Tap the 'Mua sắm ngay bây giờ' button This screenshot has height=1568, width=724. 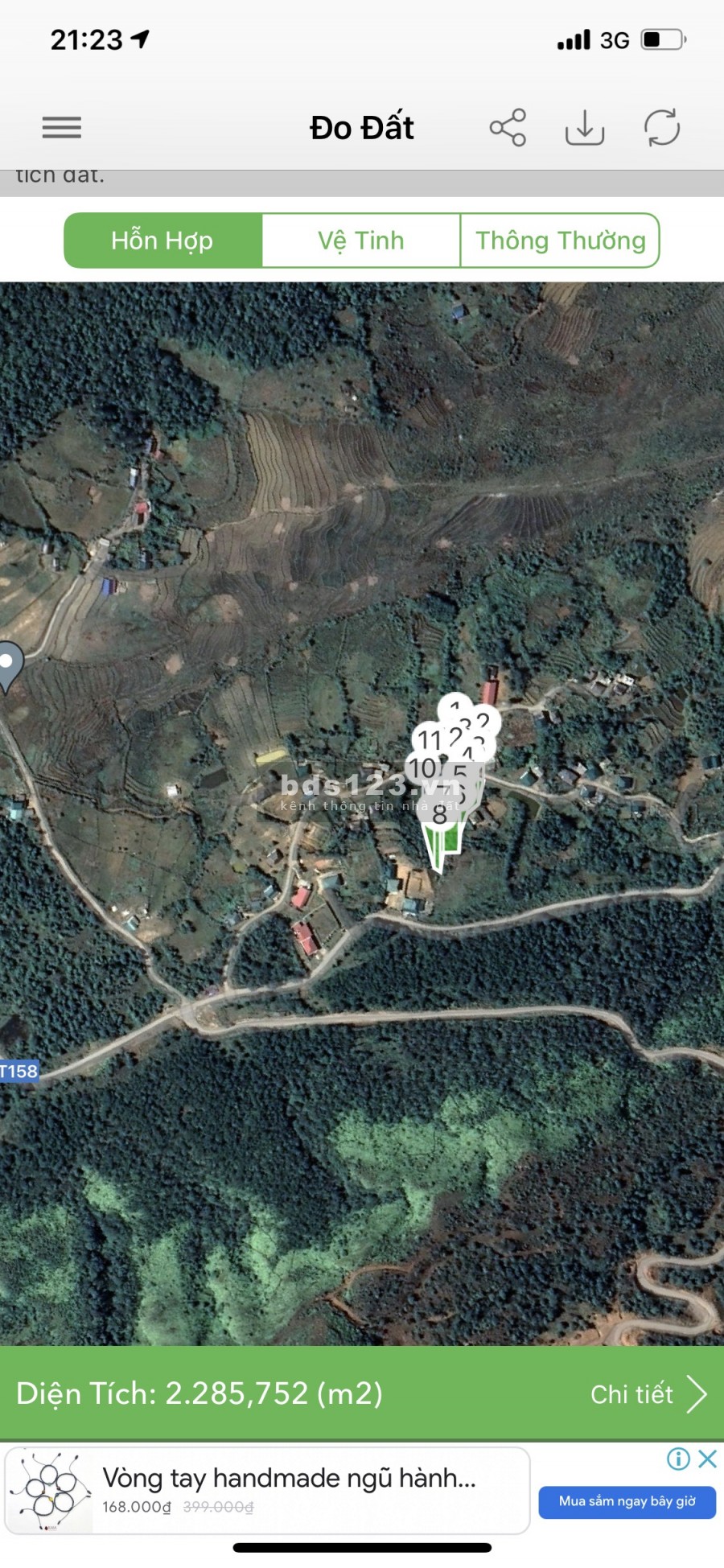[x=627, y=1501]
